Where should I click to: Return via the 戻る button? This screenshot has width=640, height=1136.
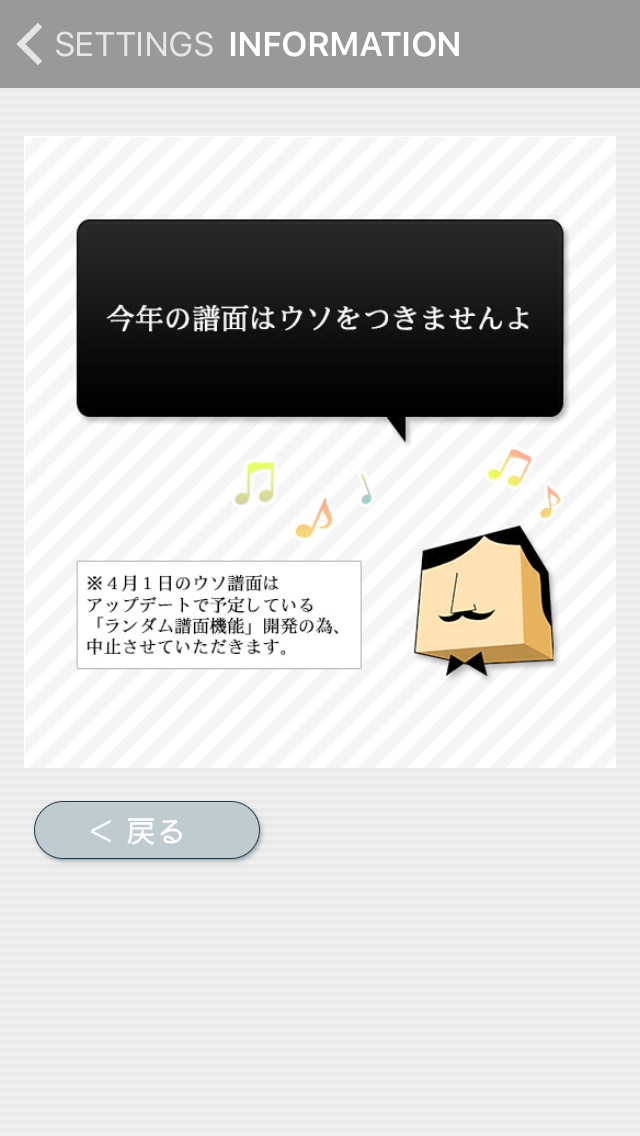(147, 830)
